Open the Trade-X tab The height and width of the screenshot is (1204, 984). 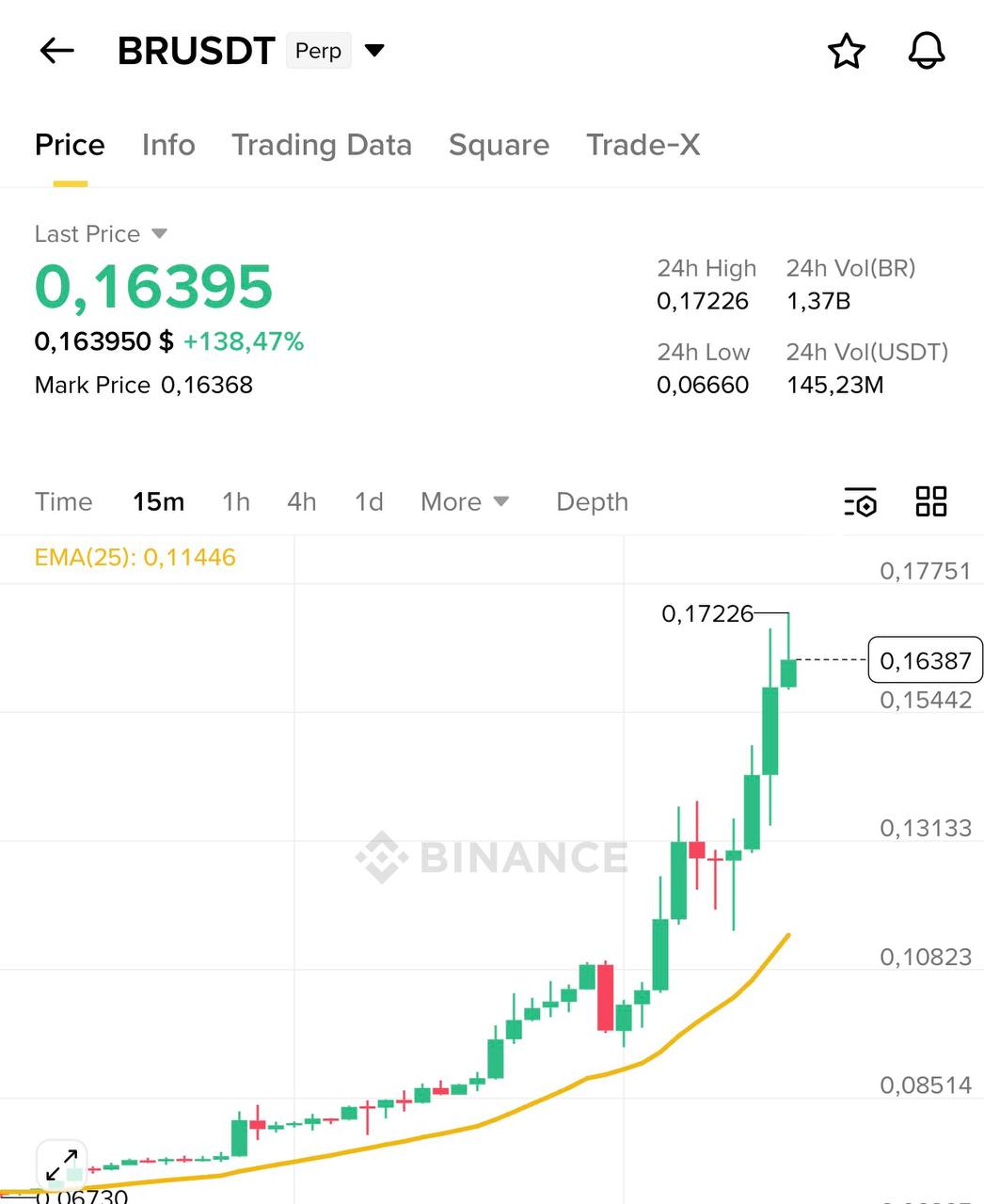pyautogui.click(x=643, y=145)
